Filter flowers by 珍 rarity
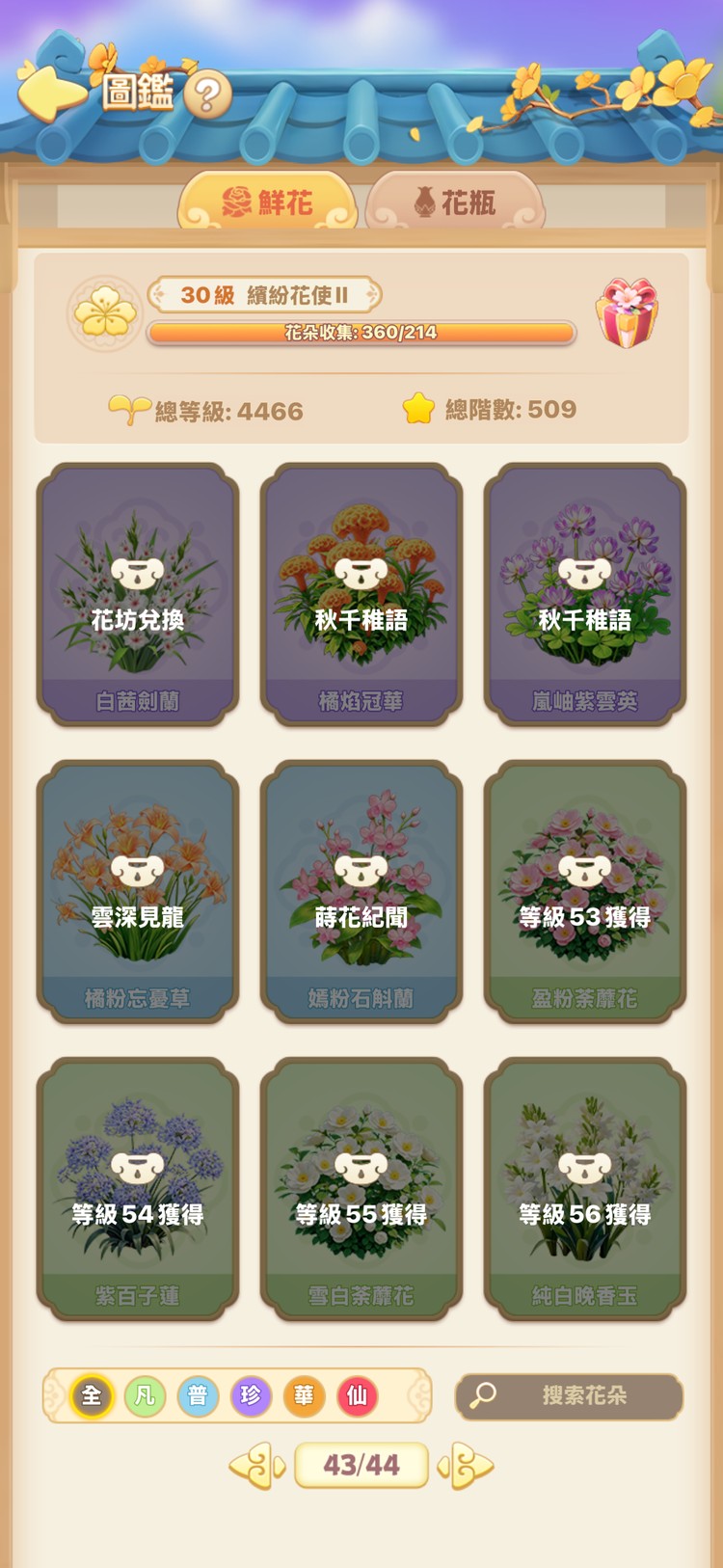The width and height of the screenshot is (723, 1568). tap(251, 1395)
